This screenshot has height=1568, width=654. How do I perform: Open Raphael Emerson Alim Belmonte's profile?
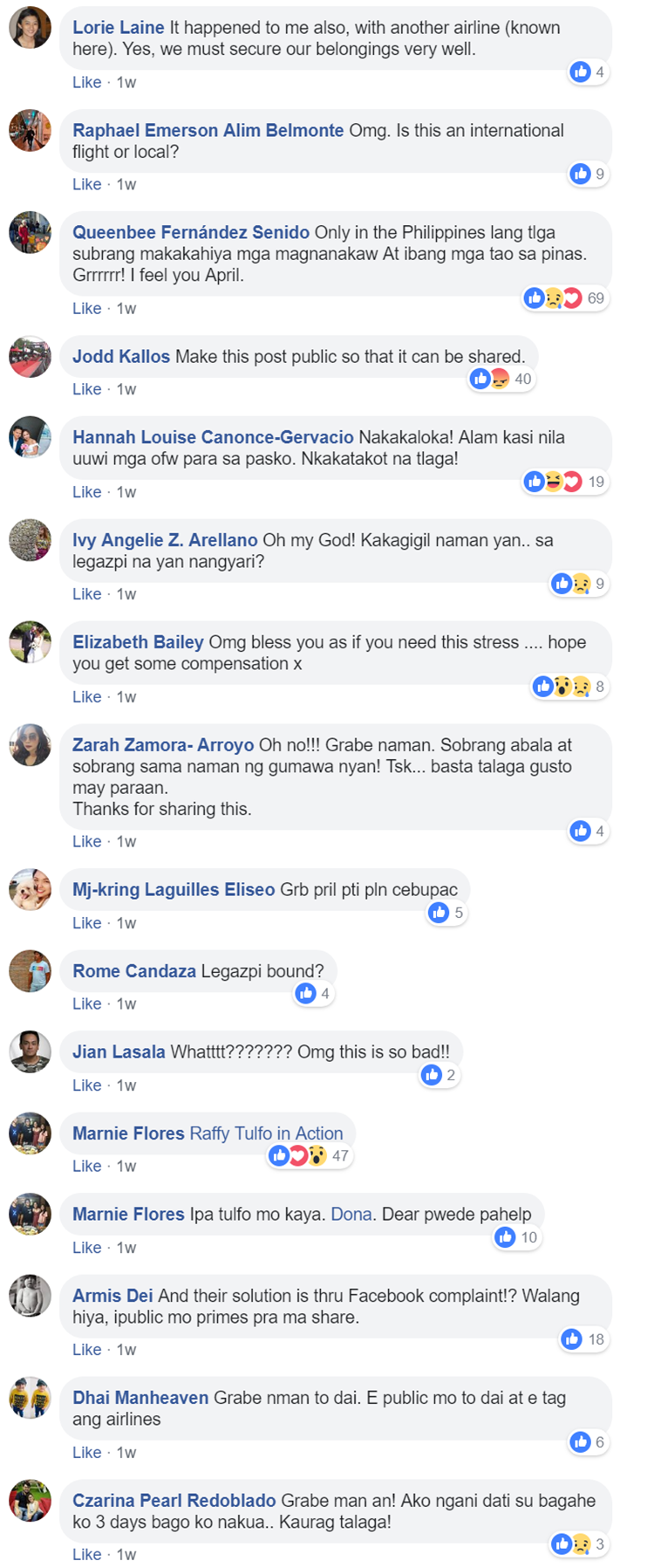(x=208, y=131)
